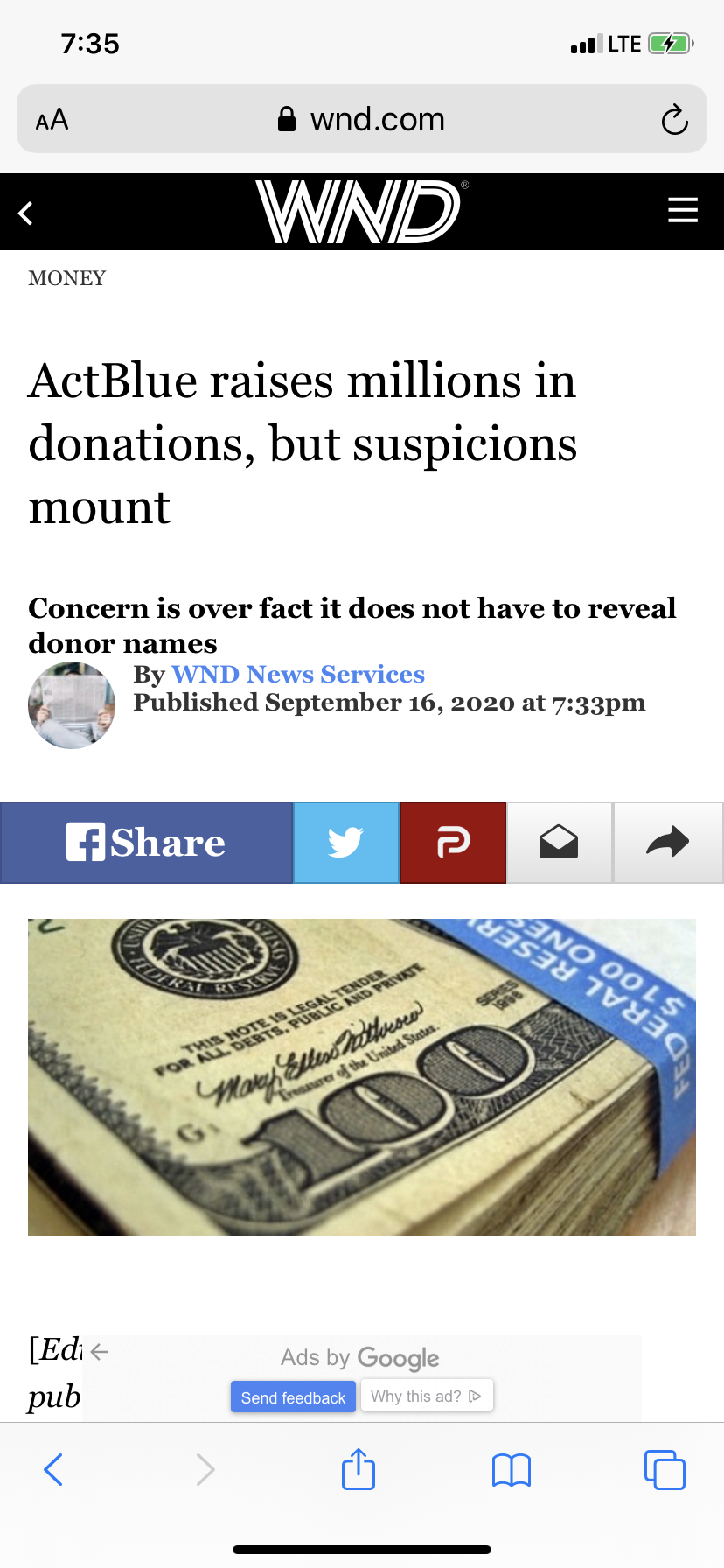Open Safari bookmarks
724x1568 pixels.
pyautogui.click(x=512, y=1470)
